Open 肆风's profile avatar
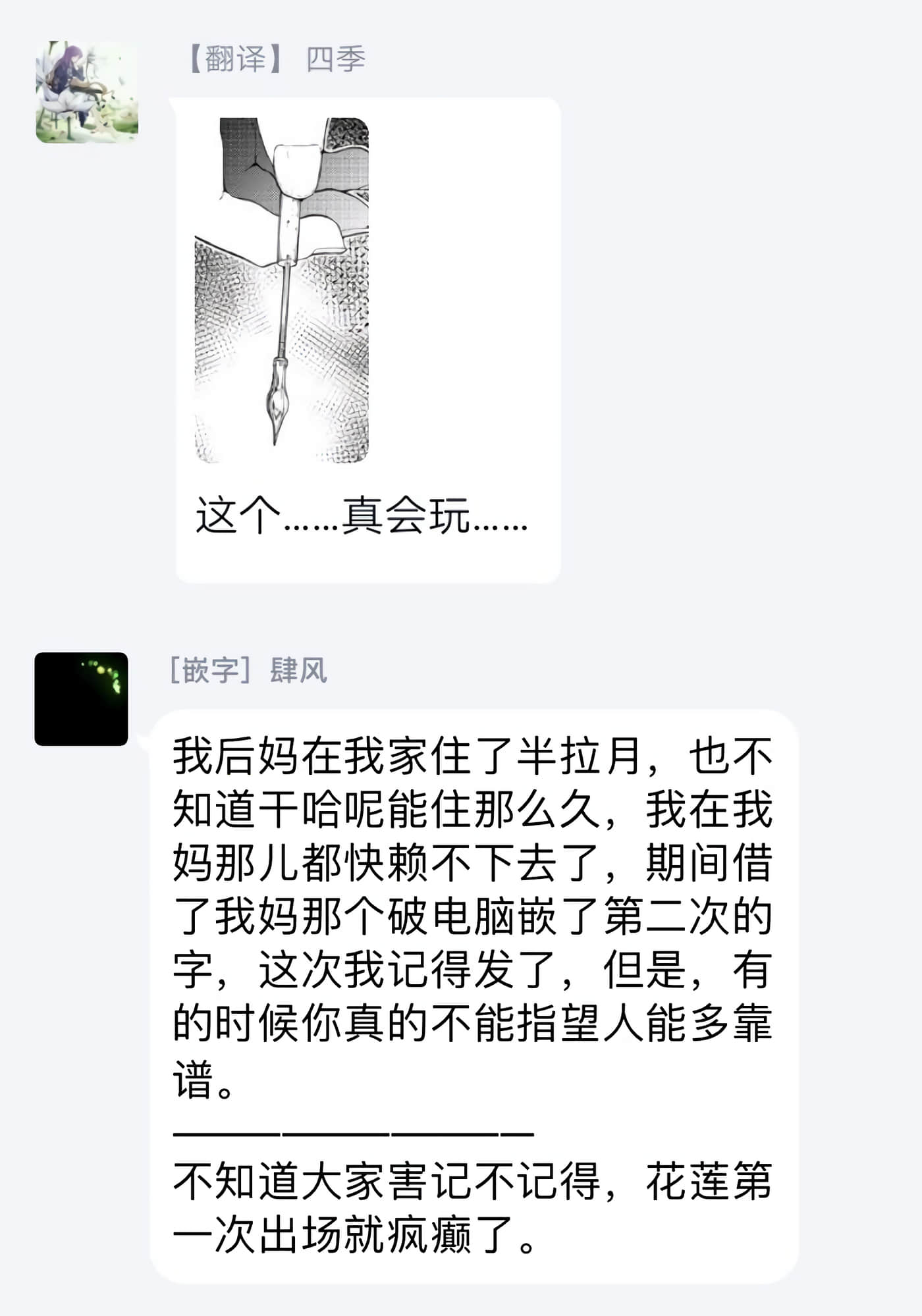This screenshot has width=922, height=1316. click(81, 698)
